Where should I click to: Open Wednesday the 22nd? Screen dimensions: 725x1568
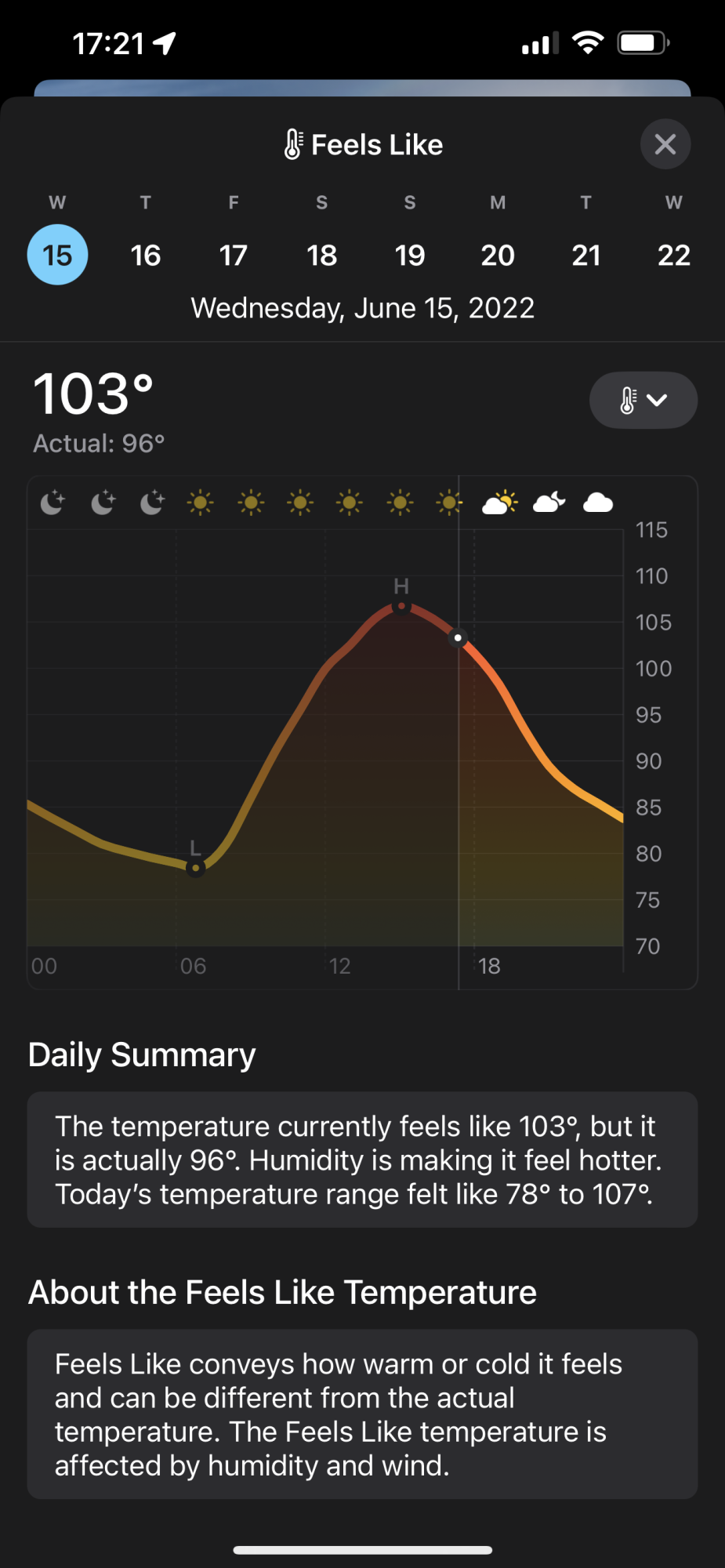tap(673, 255)
